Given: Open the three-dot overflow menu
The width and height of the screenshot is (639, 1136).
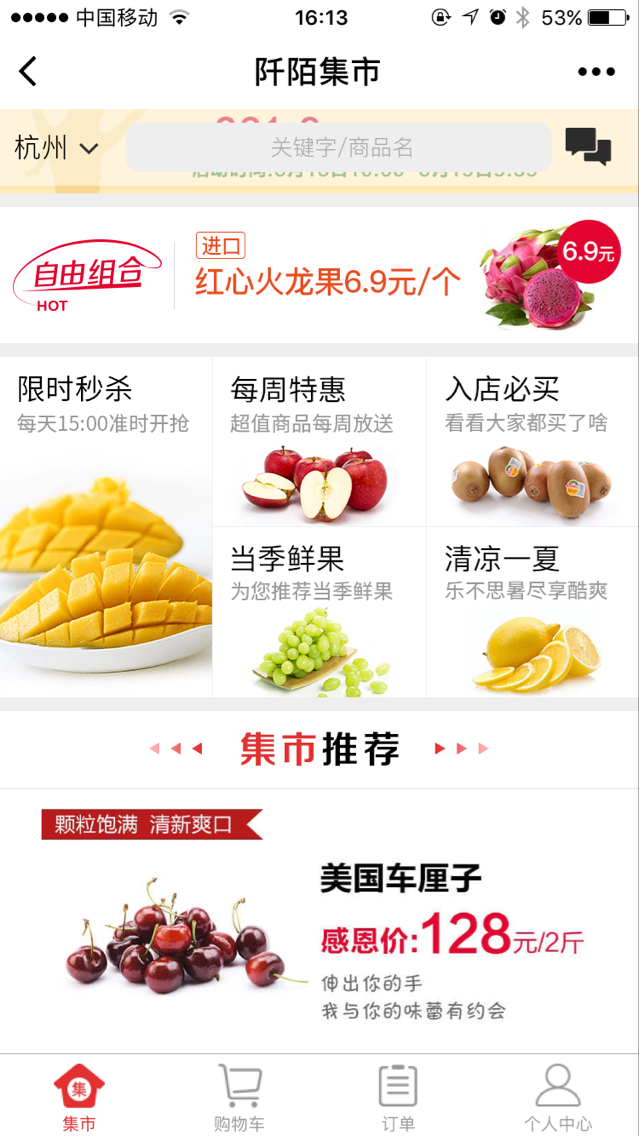Looking at the screenshot, I should coord(596,72).
